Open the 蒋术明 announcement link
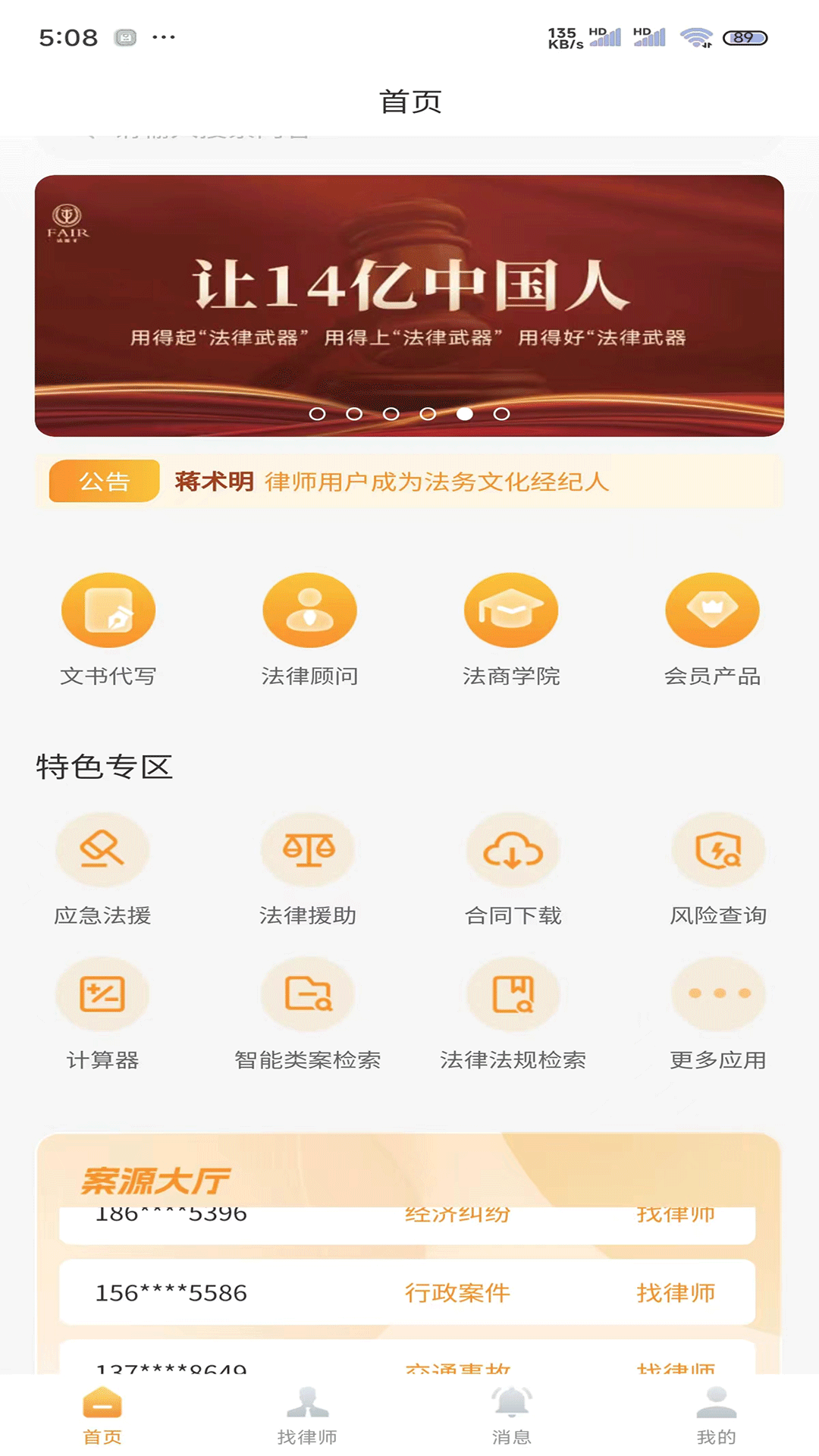Viewport: 819px width, 1456px height. click(x=215, y=481)
